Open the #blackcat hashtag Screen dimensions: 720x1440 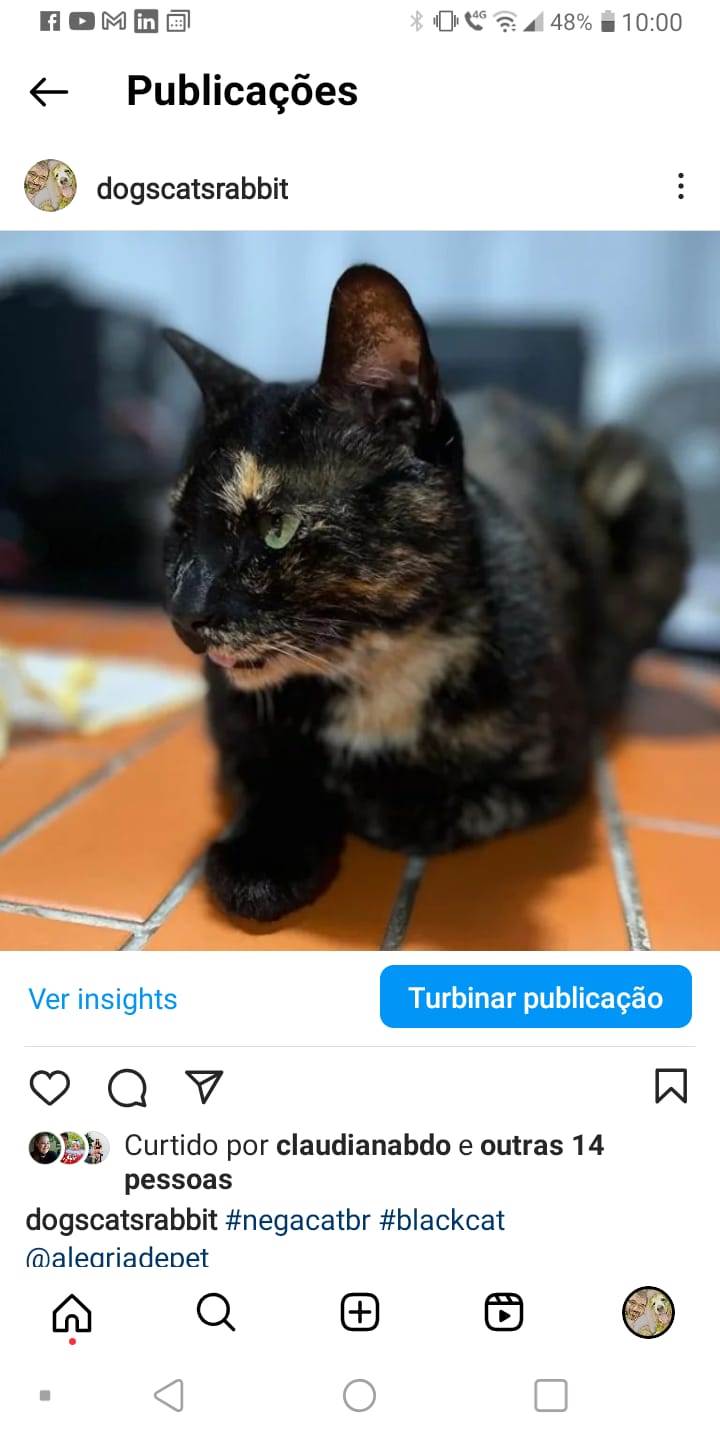coord(442,1220)
